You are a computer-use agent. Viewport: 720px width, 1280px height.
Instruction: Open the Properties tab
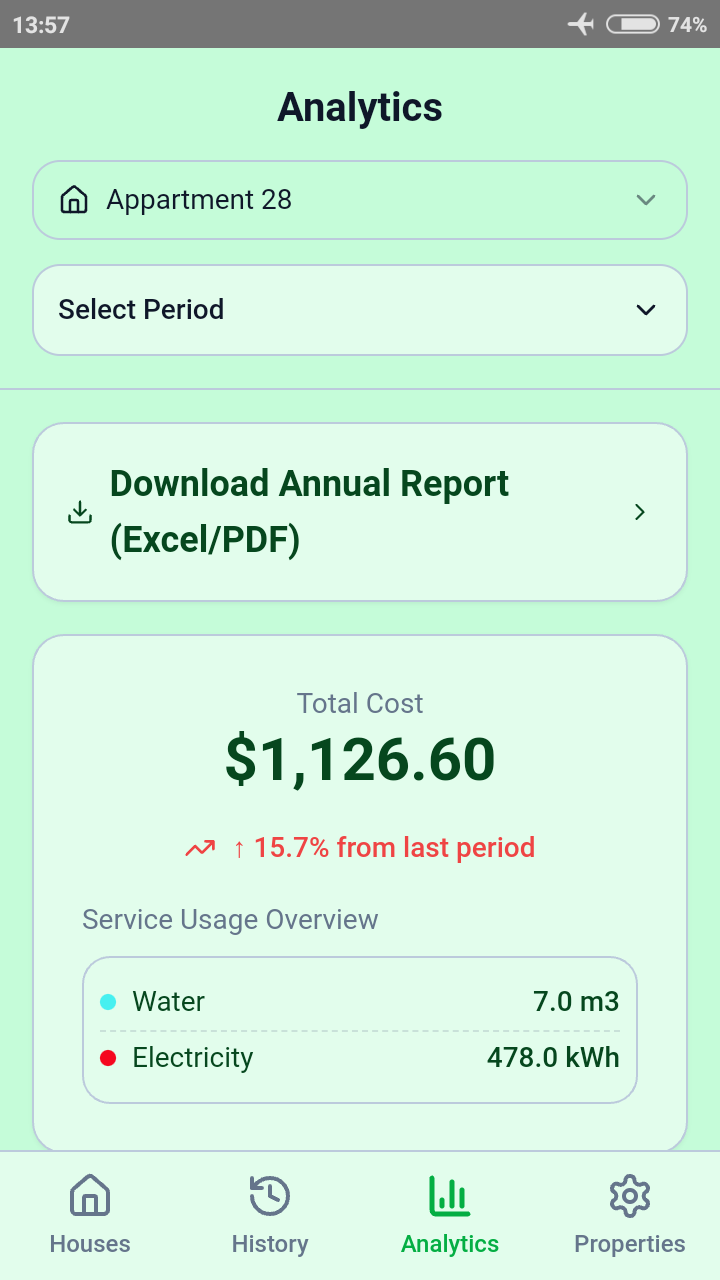click(630, 1215)
